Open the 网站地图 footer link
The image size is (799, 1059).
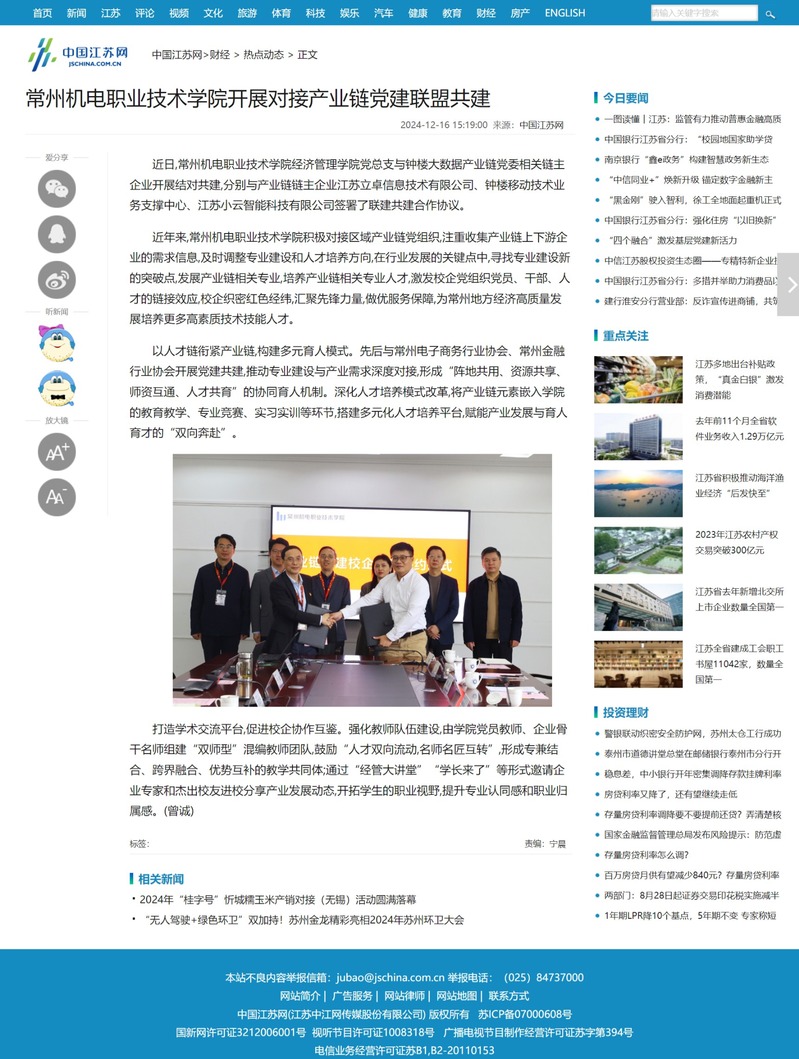pos(457,996)
